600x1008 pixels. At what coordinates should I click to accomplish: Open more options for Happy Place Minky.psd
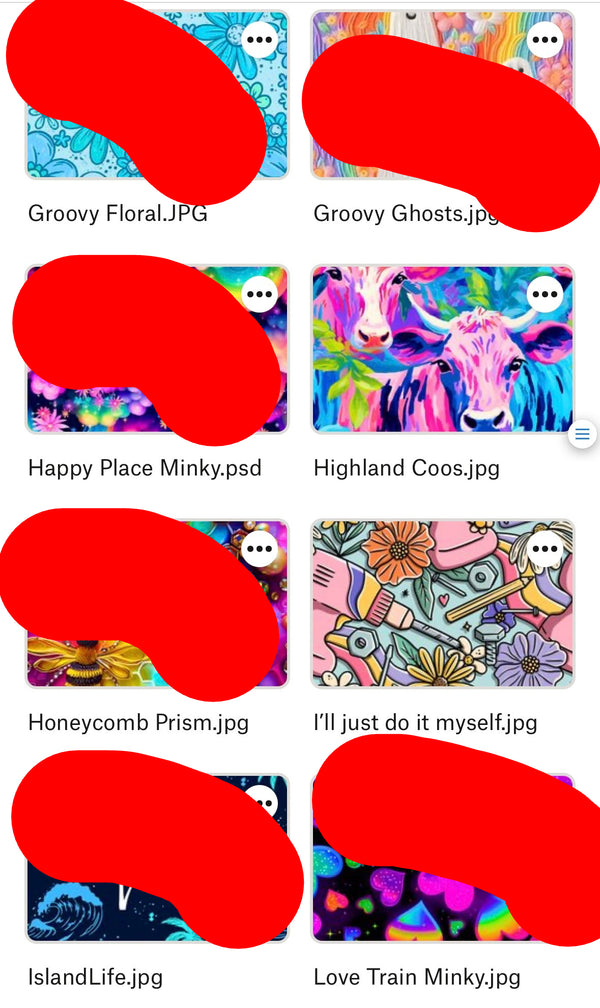pos(259,294)
